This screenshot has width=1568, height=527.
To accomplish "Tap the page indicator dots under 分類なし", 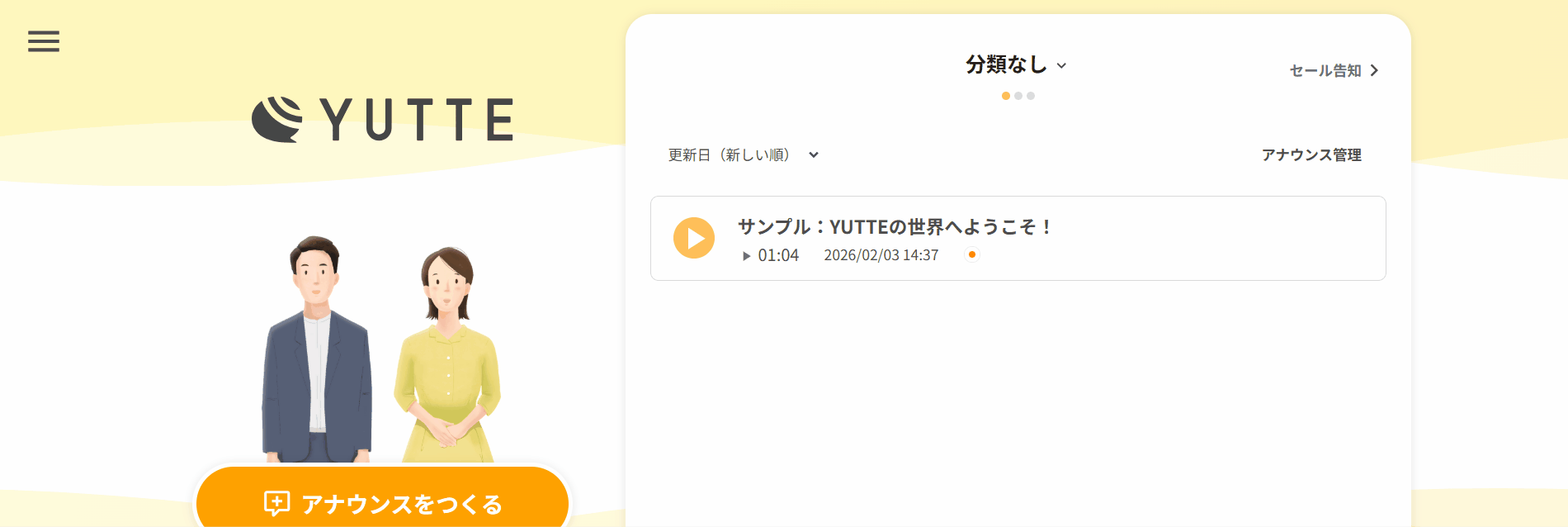I will pyautogui.click(x=1018, y=96).
